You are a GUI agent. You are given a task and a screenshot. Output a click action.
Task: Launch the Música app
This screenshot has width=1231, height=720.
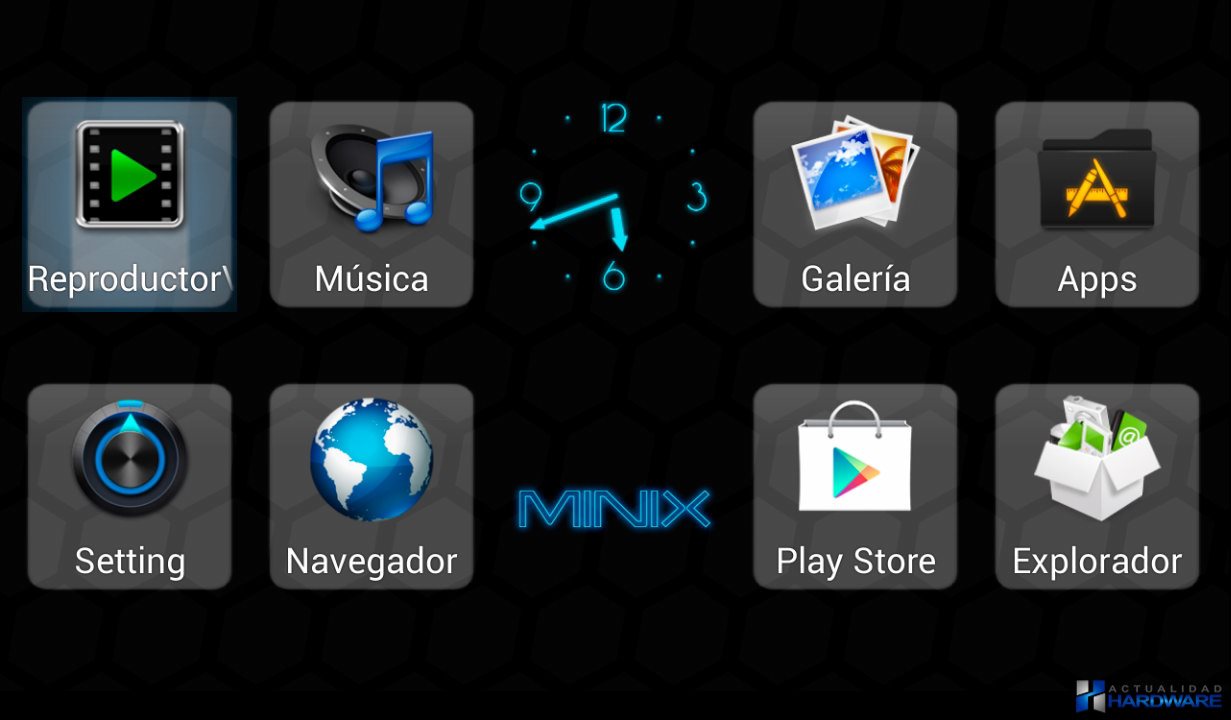point(371,204)
